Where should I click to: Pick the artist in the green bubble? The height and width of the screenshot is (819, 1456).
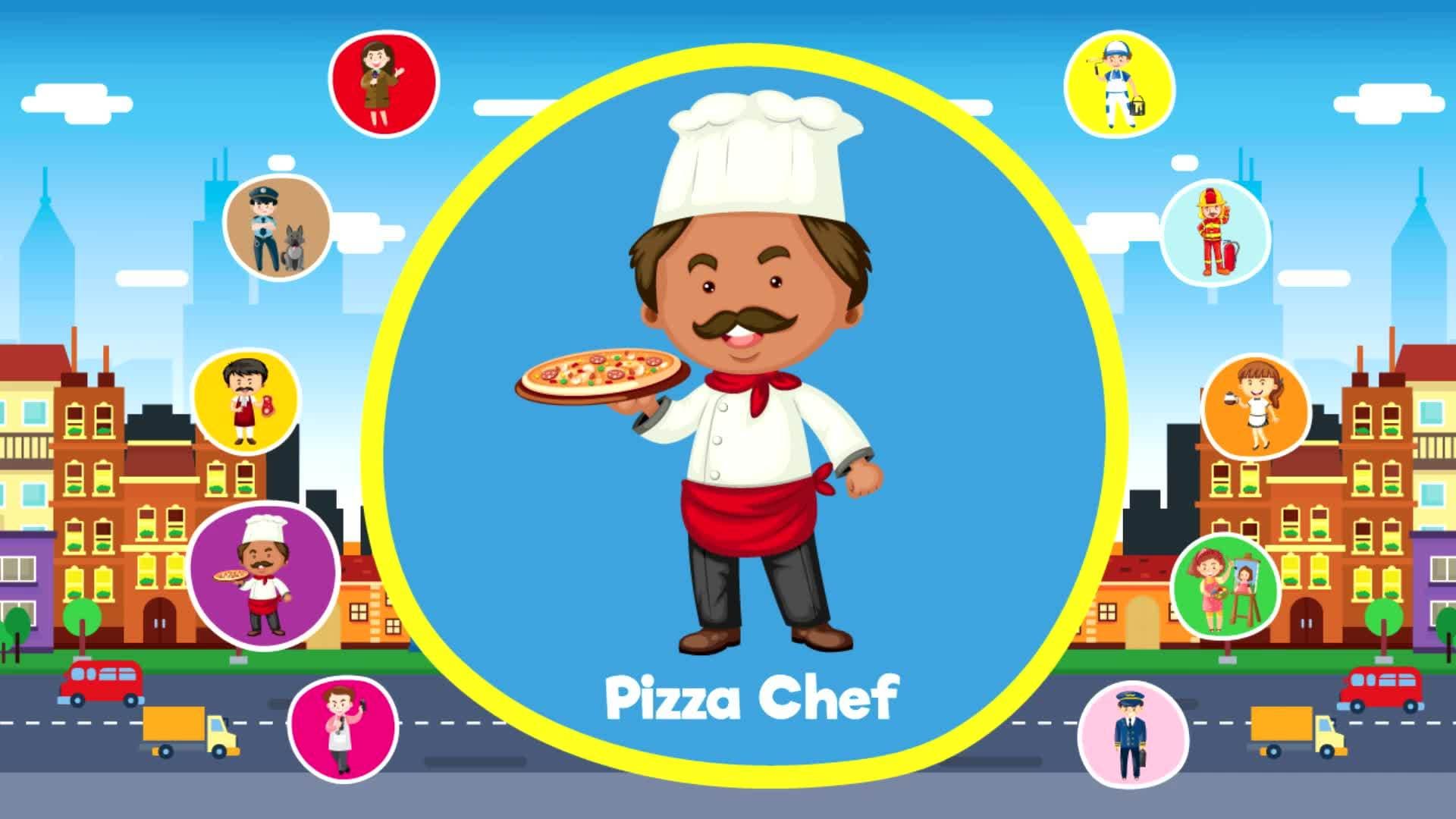[1225, 585]
